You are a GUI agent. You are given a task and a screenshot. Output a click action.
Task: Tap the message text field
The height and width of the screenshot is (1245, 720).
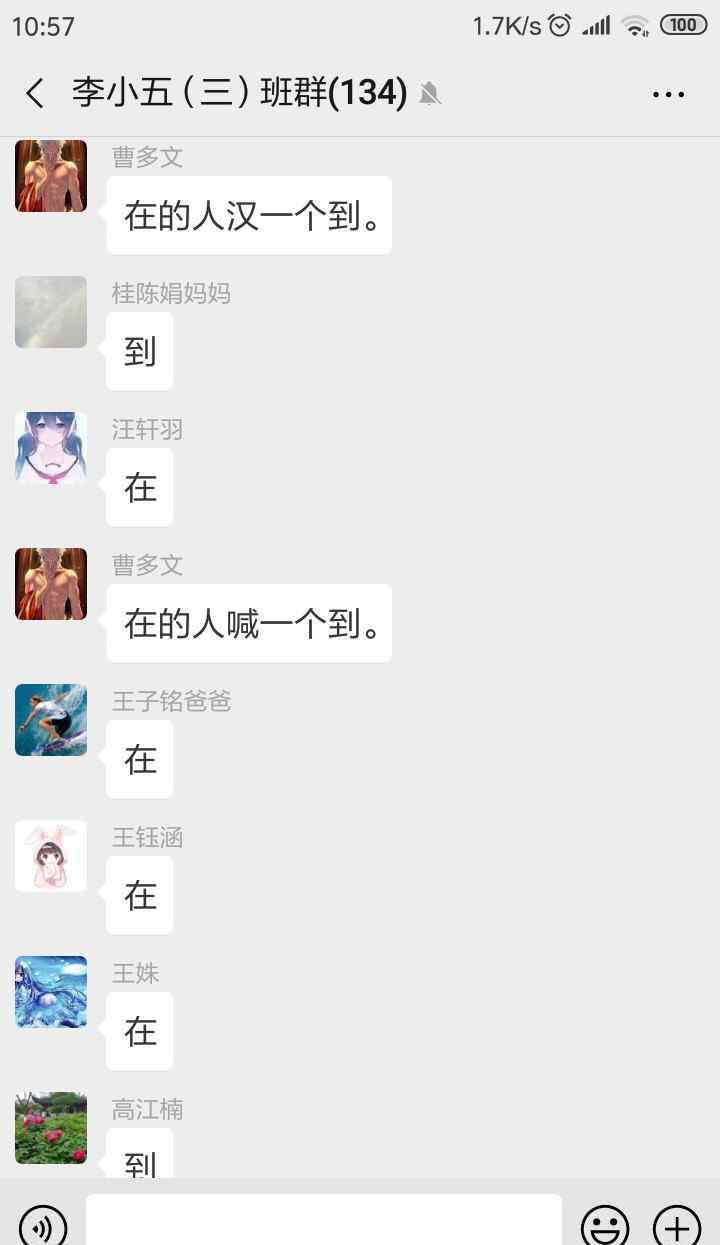(324, 1220)
